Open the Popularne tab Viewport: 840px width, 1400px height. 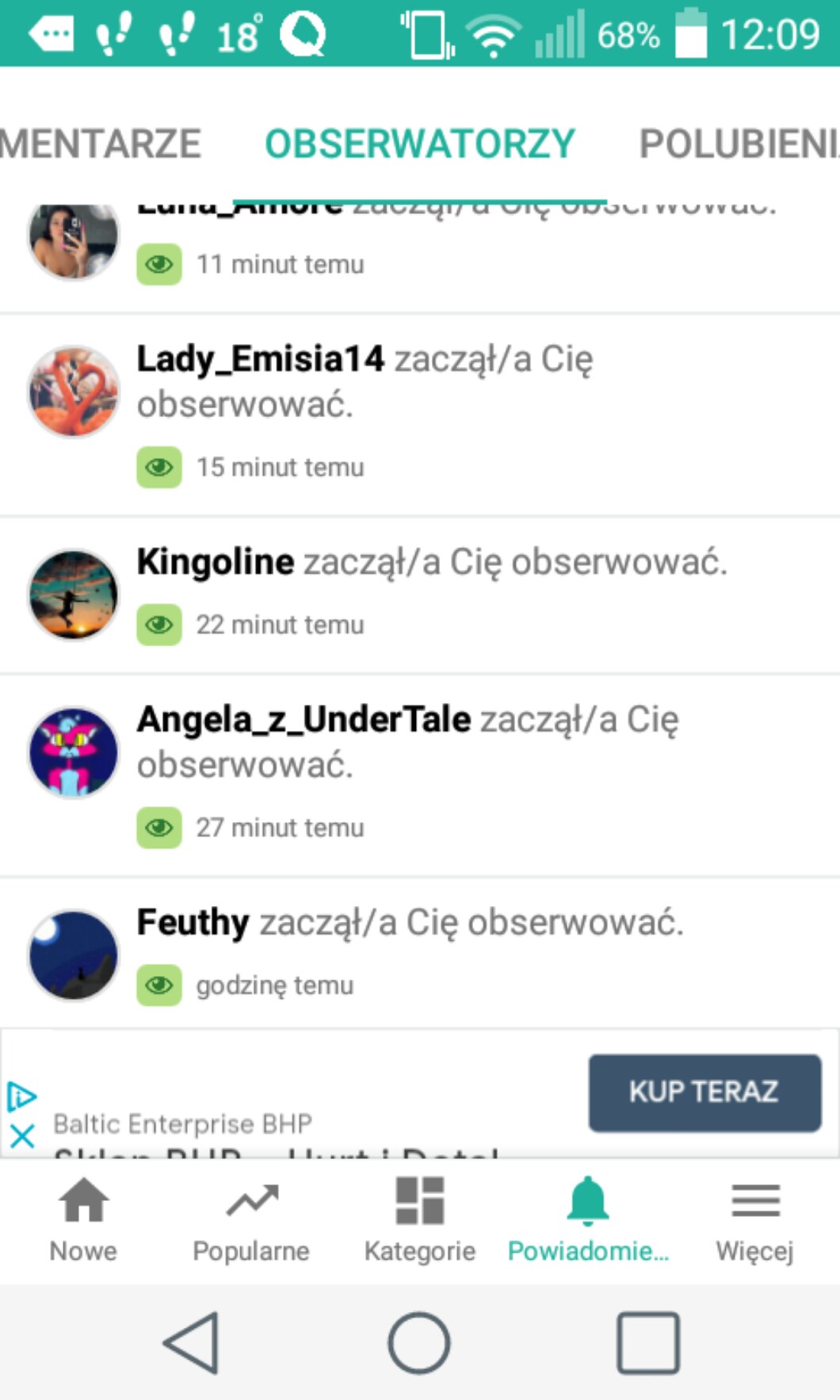(x=251, y=1220)
